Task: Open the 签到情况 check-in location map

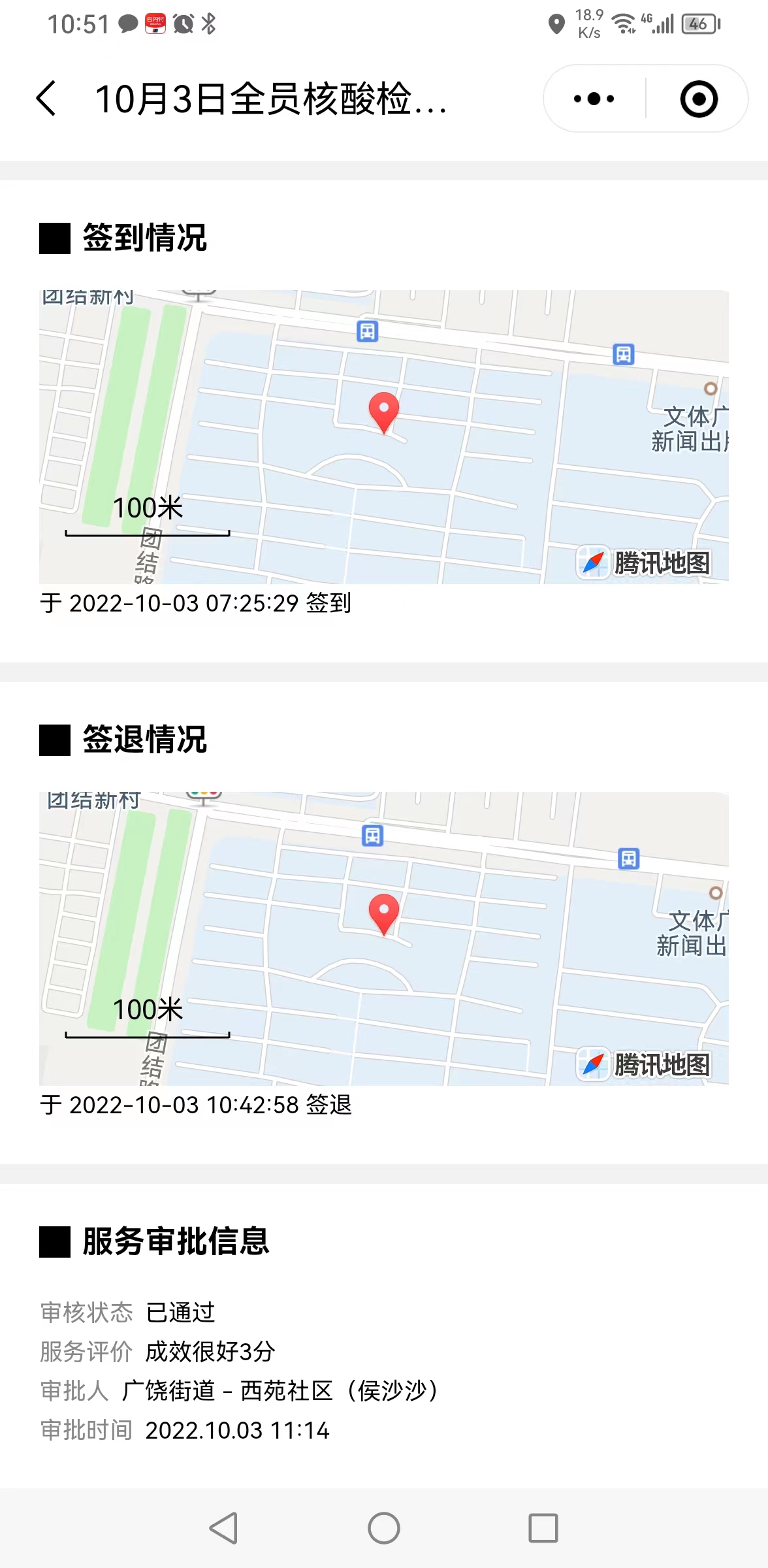Action: [x=384, y=437]
